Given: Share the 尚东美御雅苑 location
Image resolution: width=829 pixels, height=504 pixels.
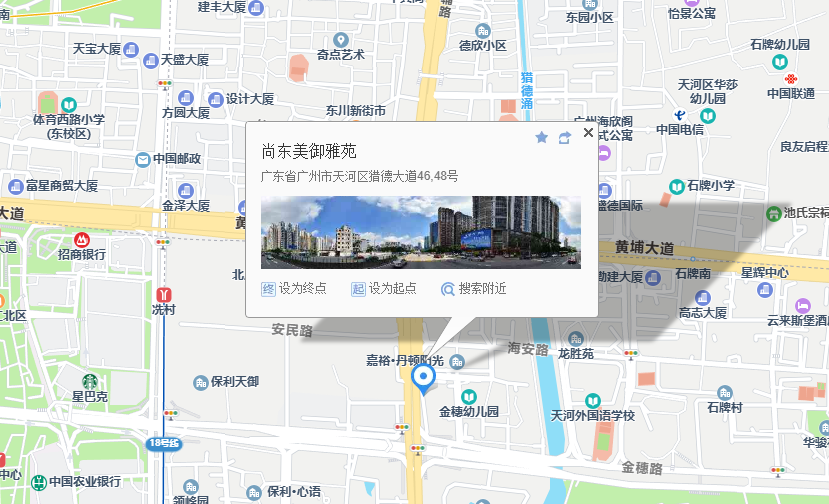Looking at the screenshot, I should tap(565, 137).
